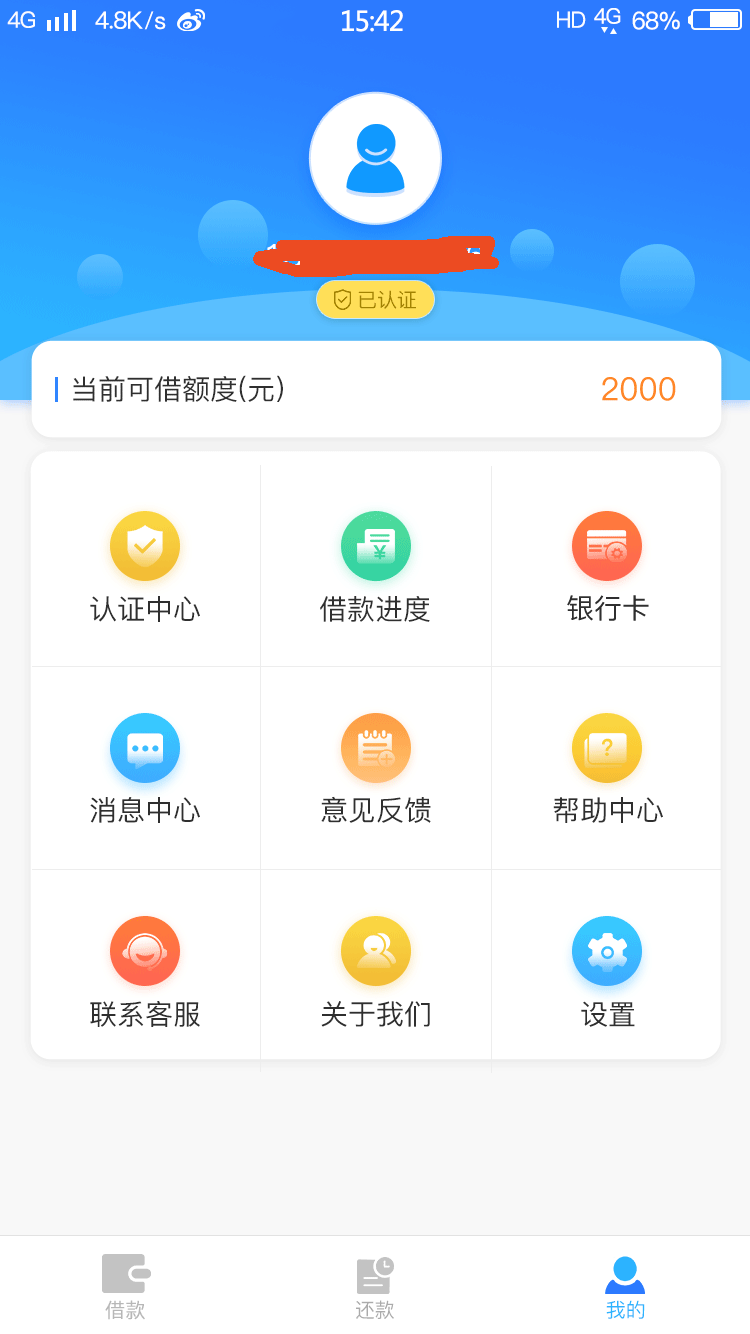Switch to the 借款 tab
The height and width of the screenshot is (1334, 750).
(125, 1286)
